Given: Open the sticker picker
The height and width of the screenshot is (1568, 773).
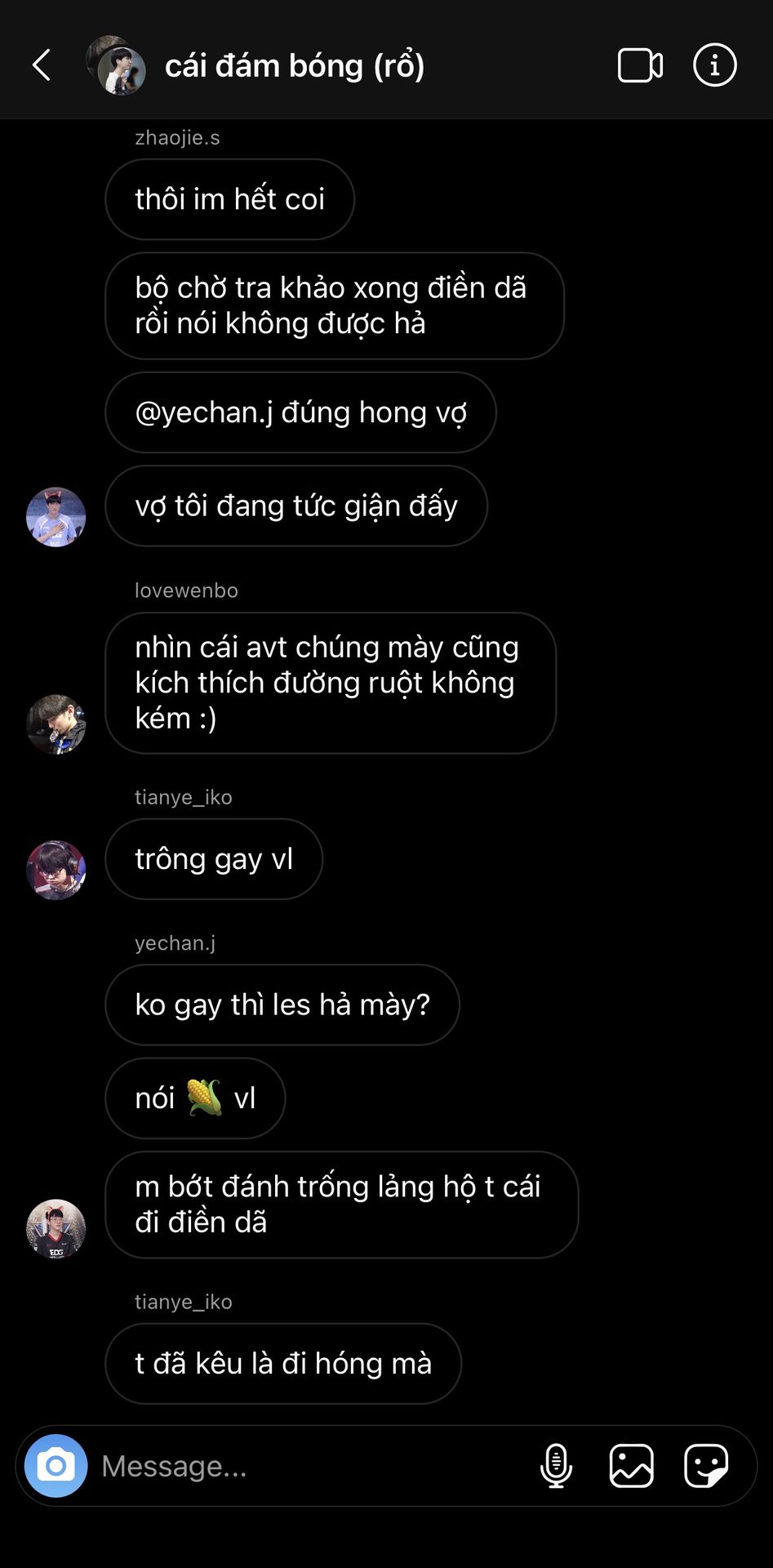Looking at the screenshot, I should click(x=705, y=1465).
